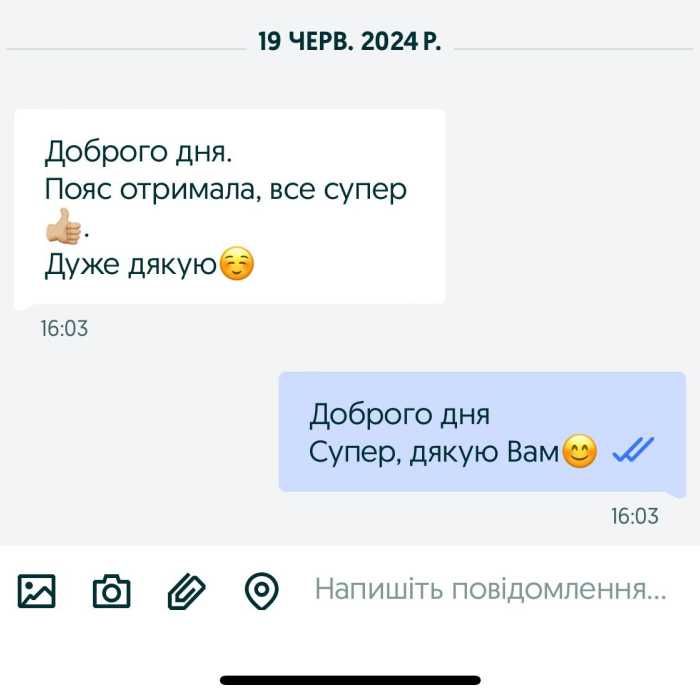Screen dimensions: 700x700
Task: Share location with pin icon
Action: (x=261, y=591)
